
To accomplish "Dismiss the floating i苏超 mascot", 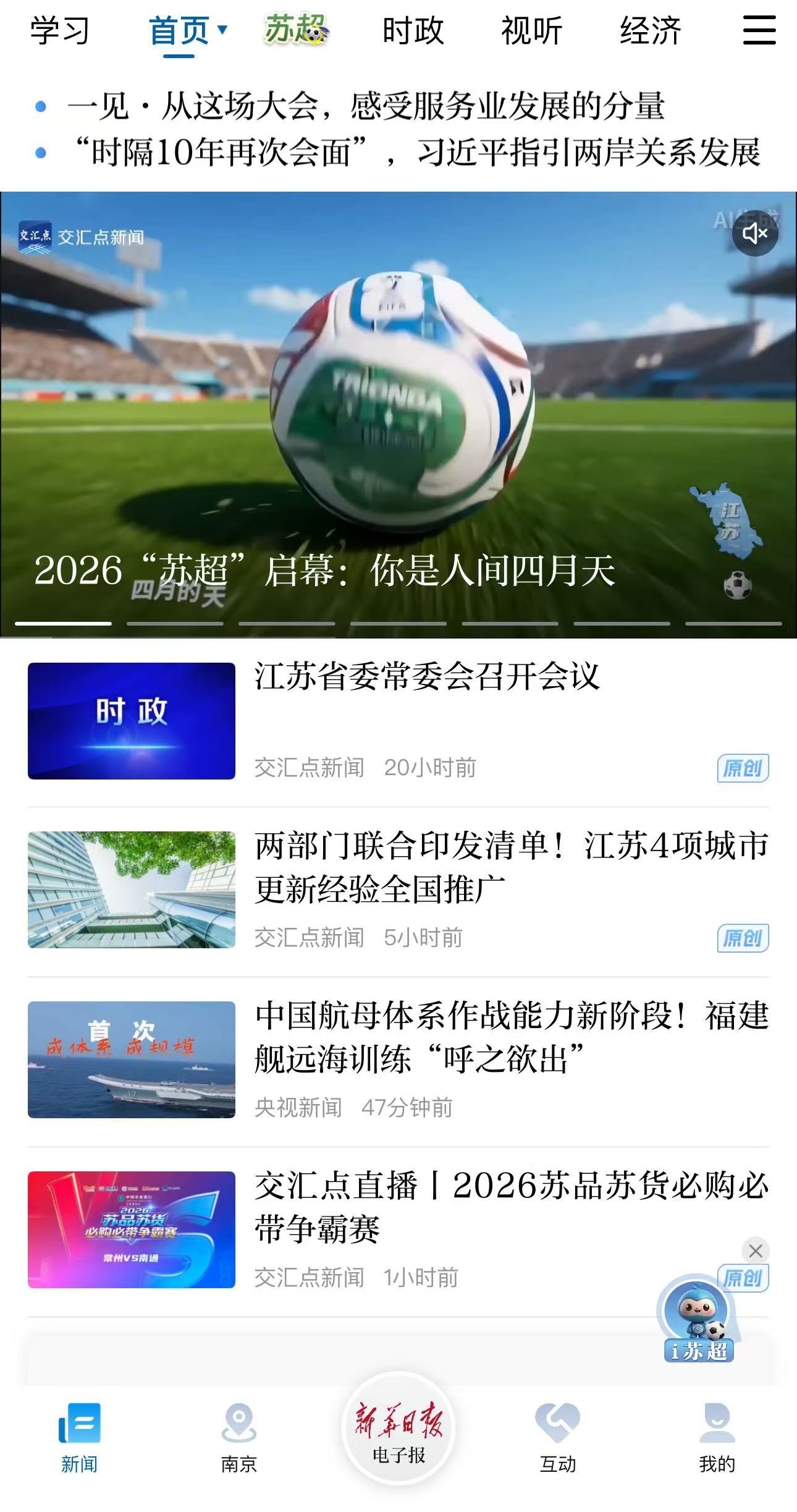I will point(755,1251).
